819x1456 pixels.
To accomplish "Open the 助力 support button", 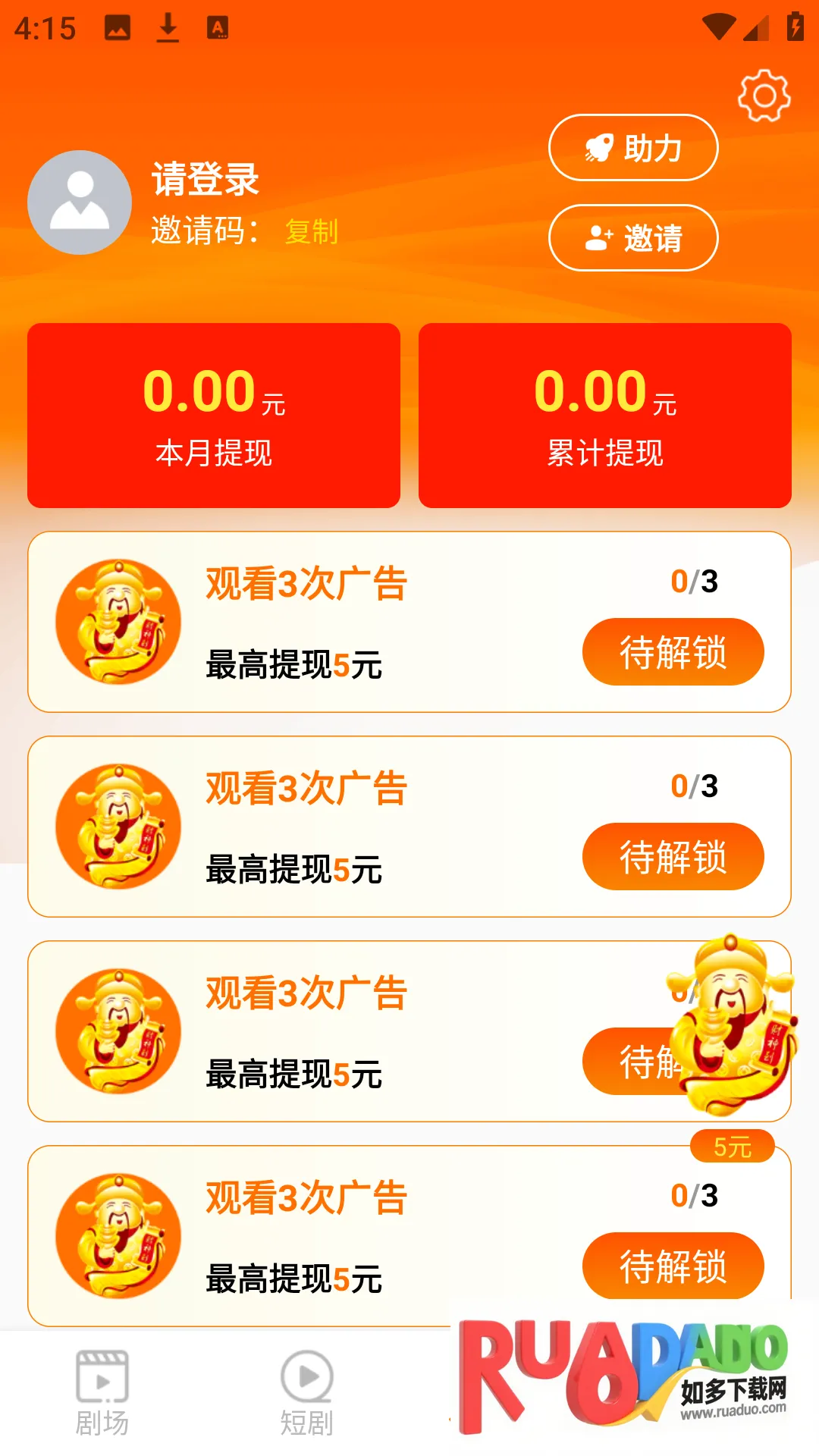I will tap(633, 148).
